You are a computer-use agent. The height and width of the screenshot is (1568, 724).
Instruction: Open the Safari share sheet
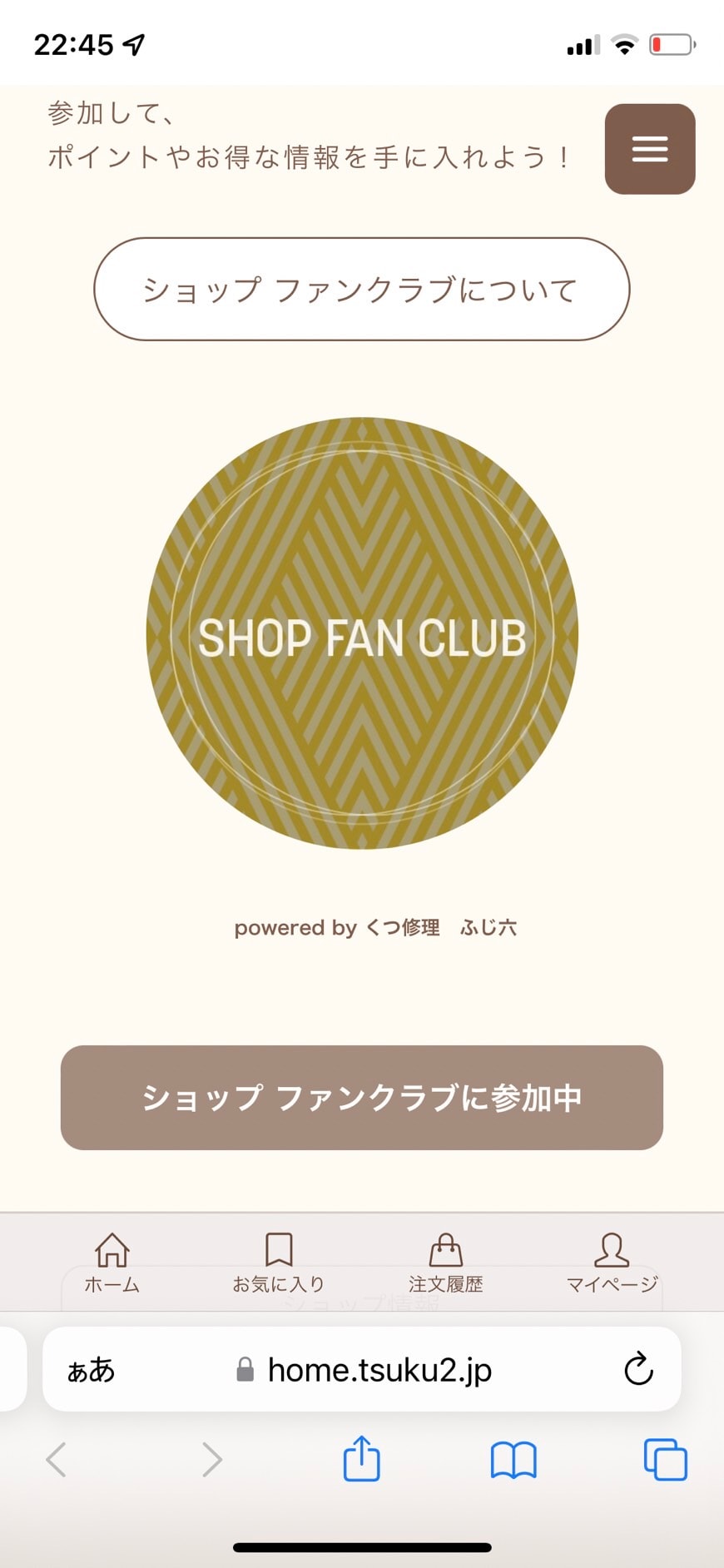click(x=361, y=1459)
